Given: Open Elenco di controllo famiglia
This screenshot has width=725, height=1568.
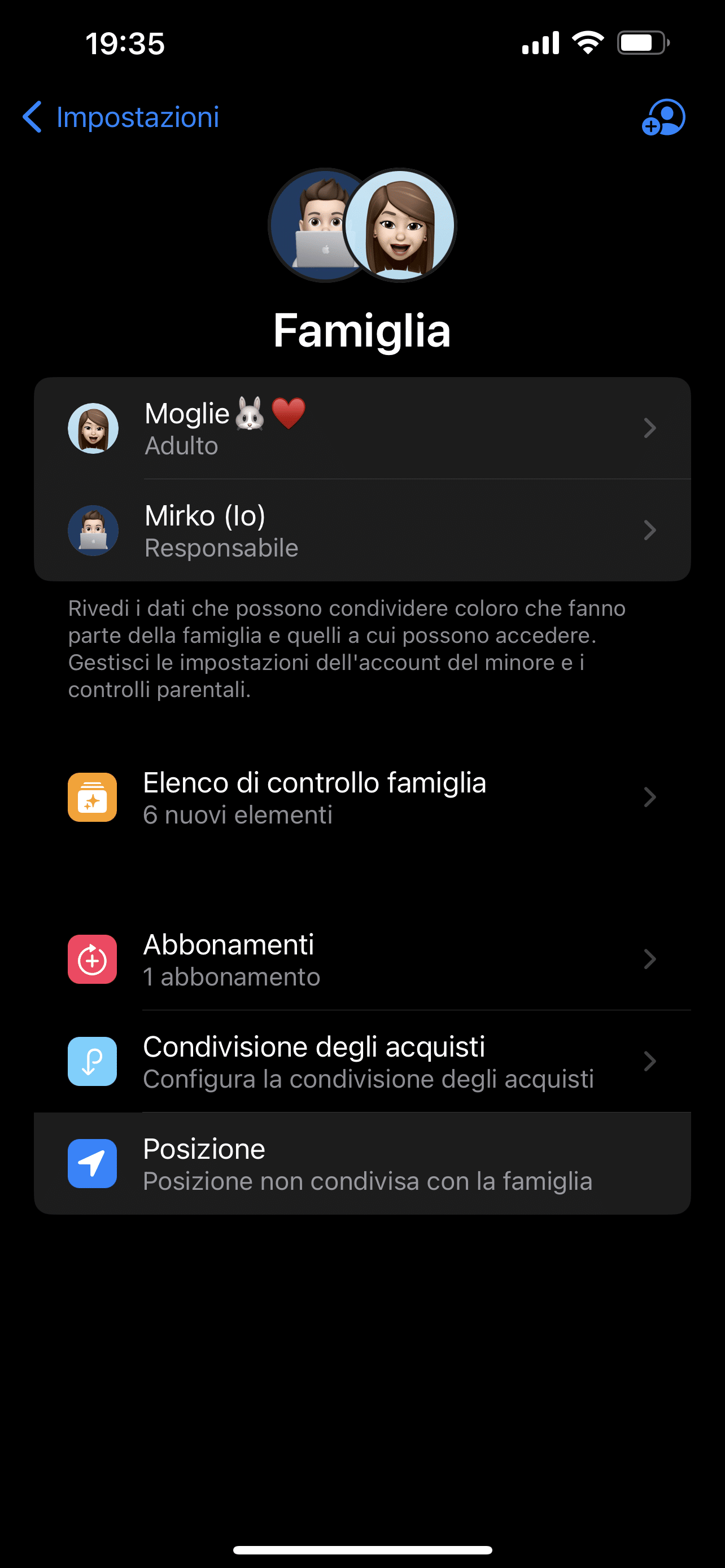Looking at the screenshot, I should pyautogui.click(x=362, y=798).
